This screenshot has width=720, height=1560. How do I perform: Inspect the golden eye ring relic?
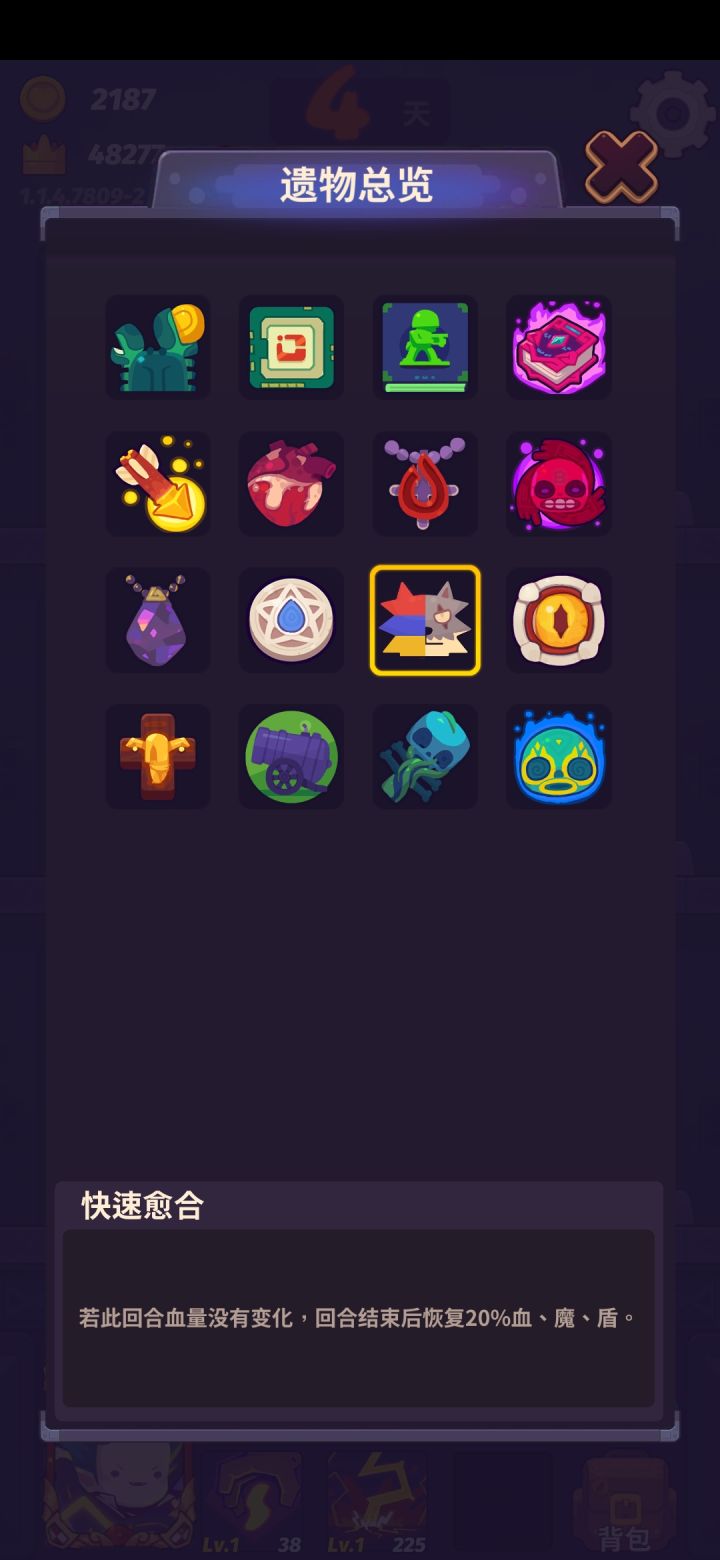click(558, 620)
